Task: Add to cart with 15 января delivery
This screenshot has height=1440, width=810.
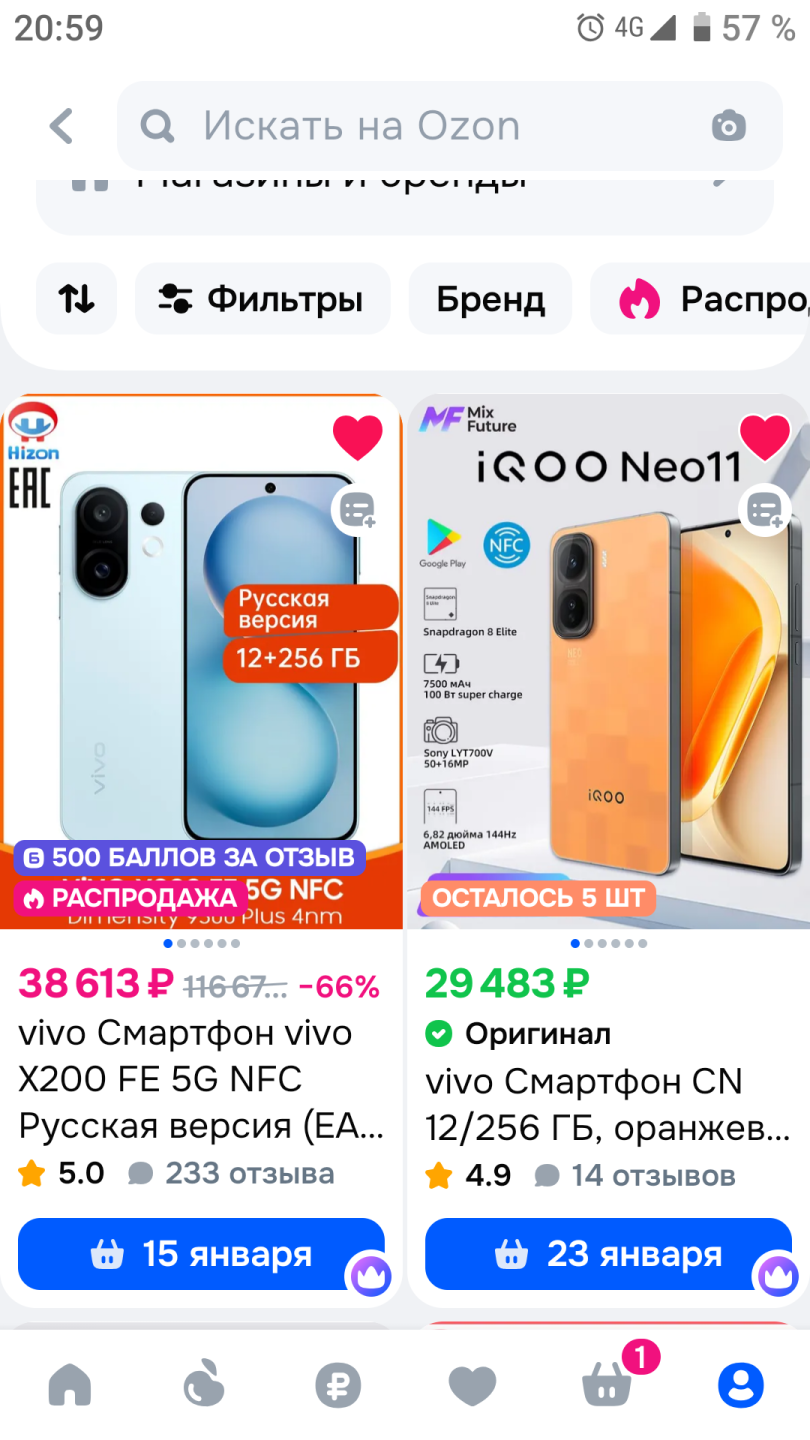Action: pos(201,1254)
